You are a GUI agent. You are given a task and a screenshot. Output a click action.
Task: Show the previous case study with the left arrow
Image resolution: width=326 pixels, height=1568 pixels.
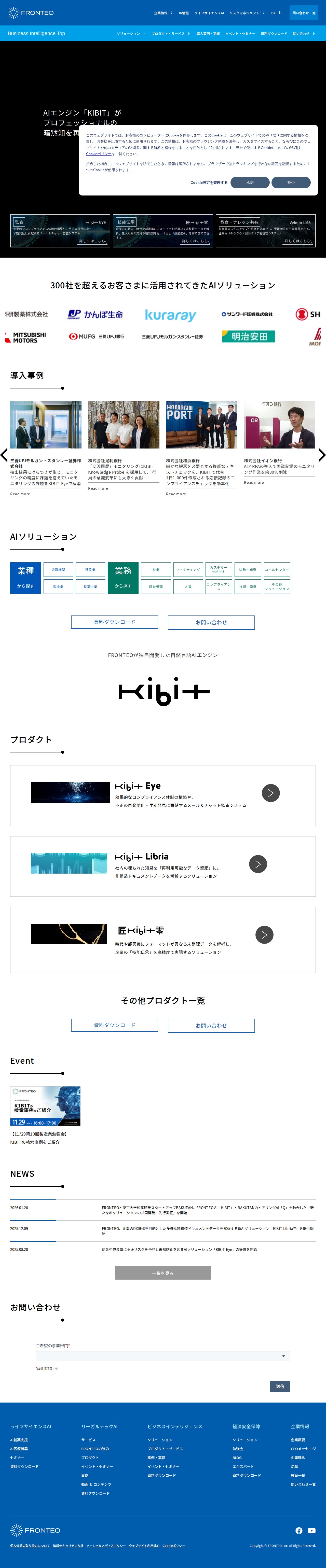(4, 455)
